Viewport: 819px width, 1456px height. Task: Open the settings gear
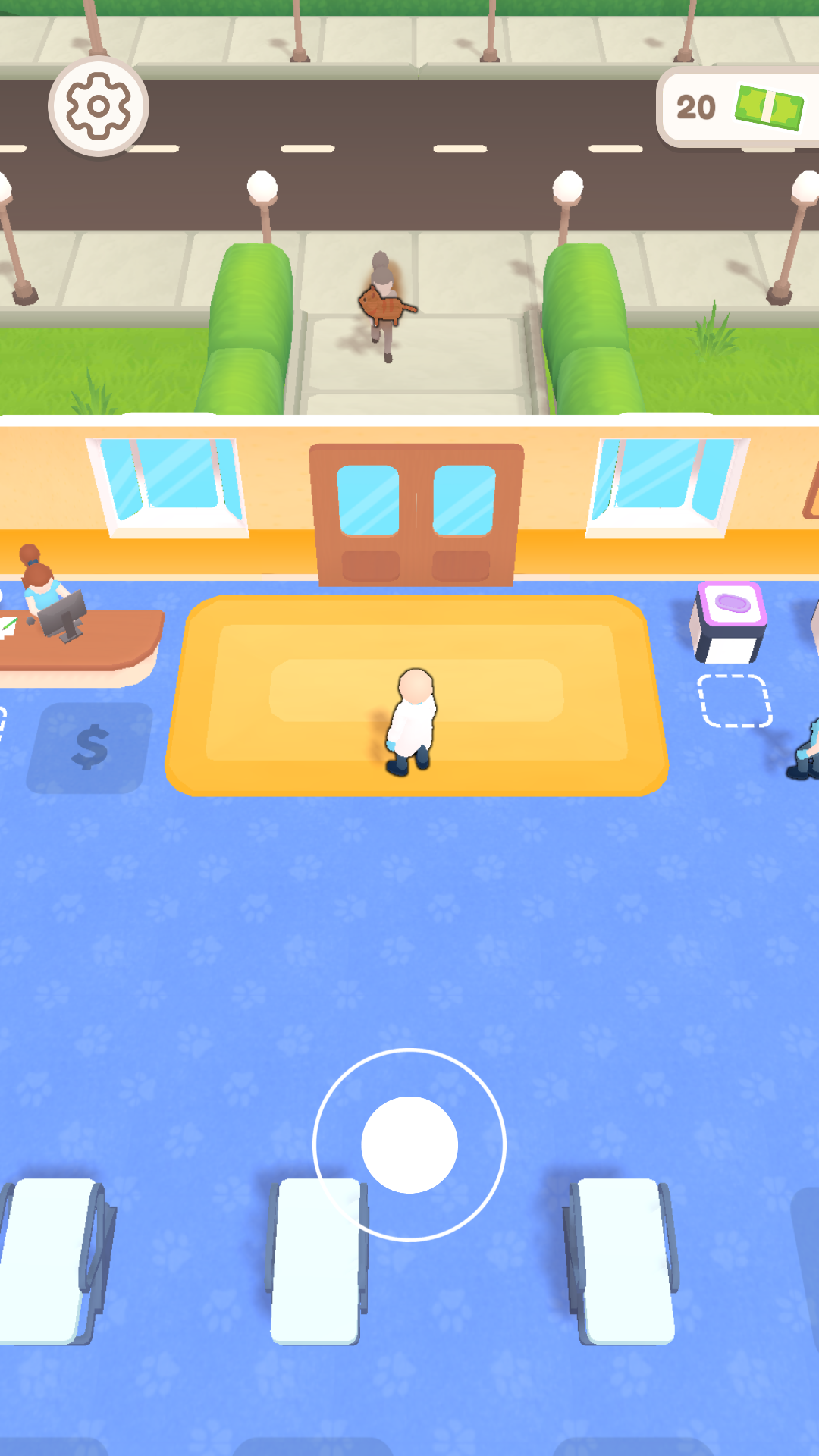(x=99, y=107)
